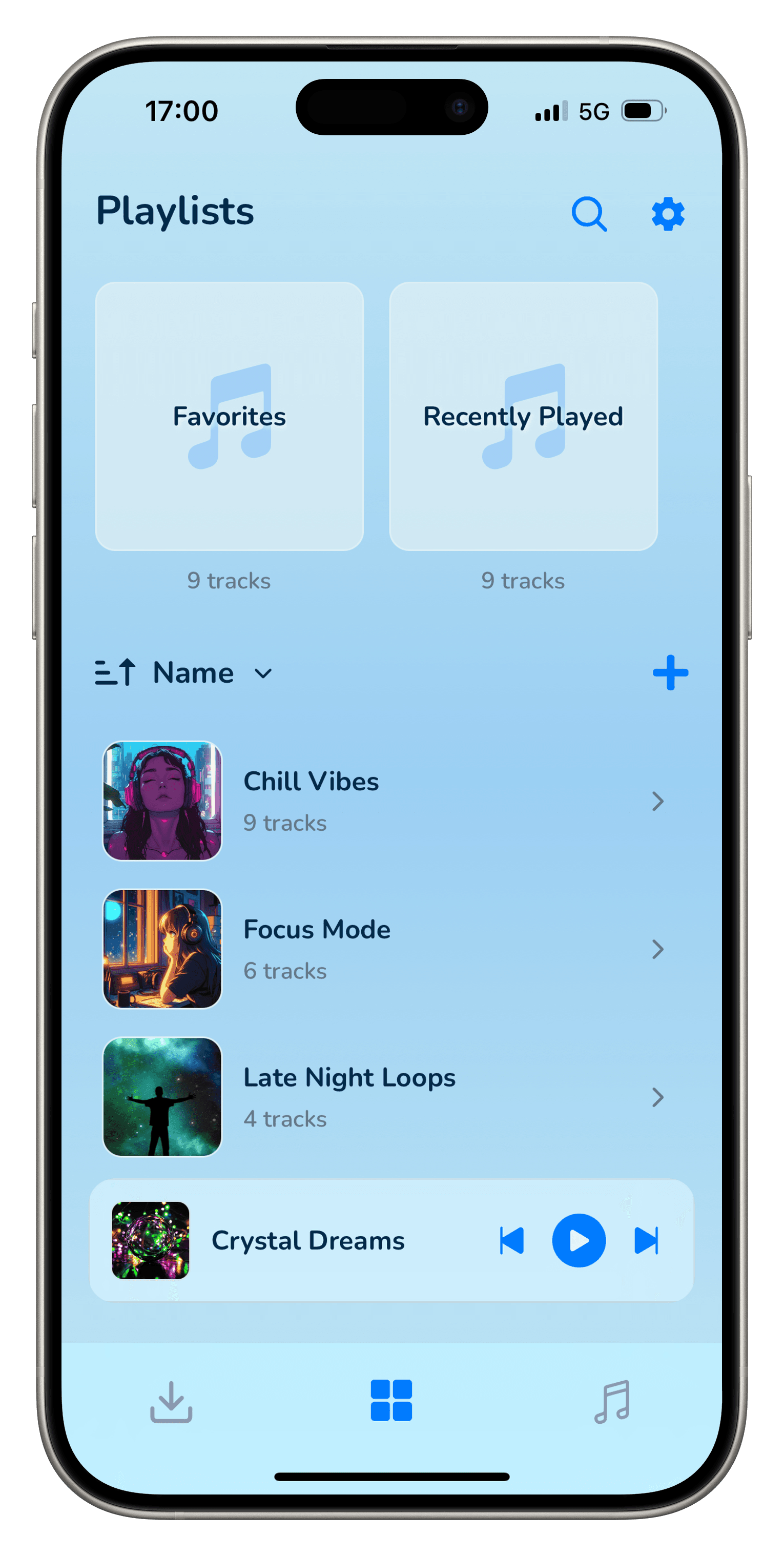Create a new playlist with the plus icon
The height and width of the screenshot is (1556, 784).
tap(670, 672)
